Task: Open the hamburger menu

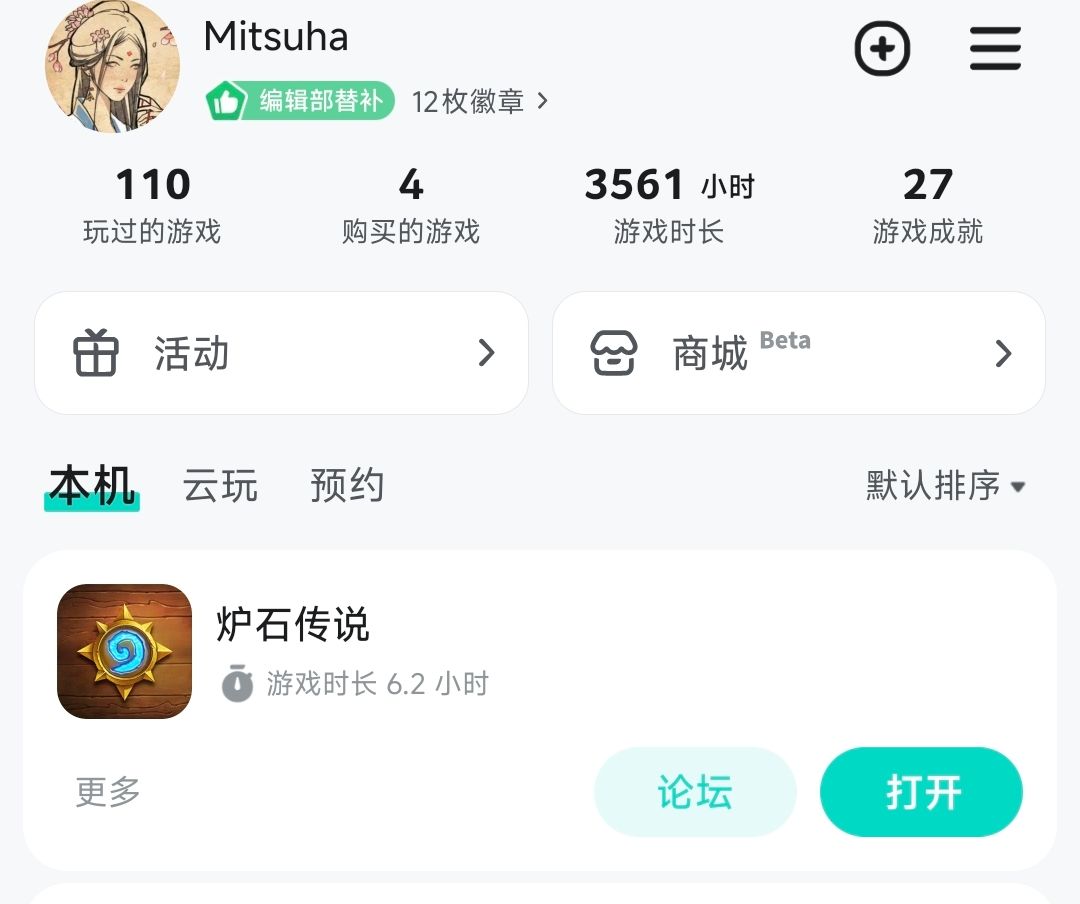Action: coord(995,48)
